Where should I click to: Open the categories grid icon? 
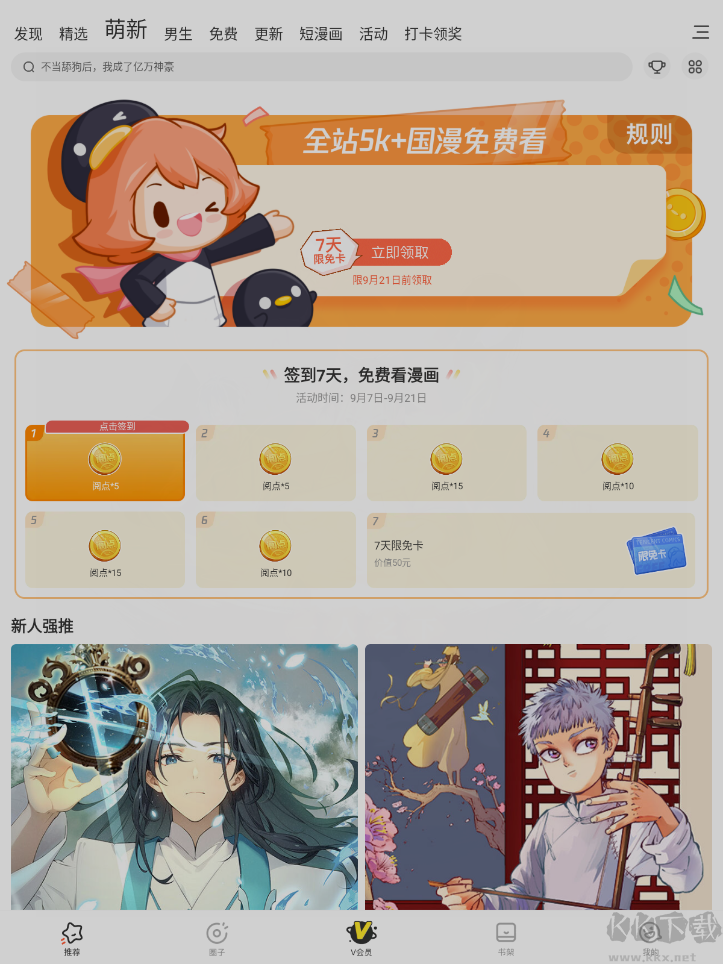tap(695, 67)
